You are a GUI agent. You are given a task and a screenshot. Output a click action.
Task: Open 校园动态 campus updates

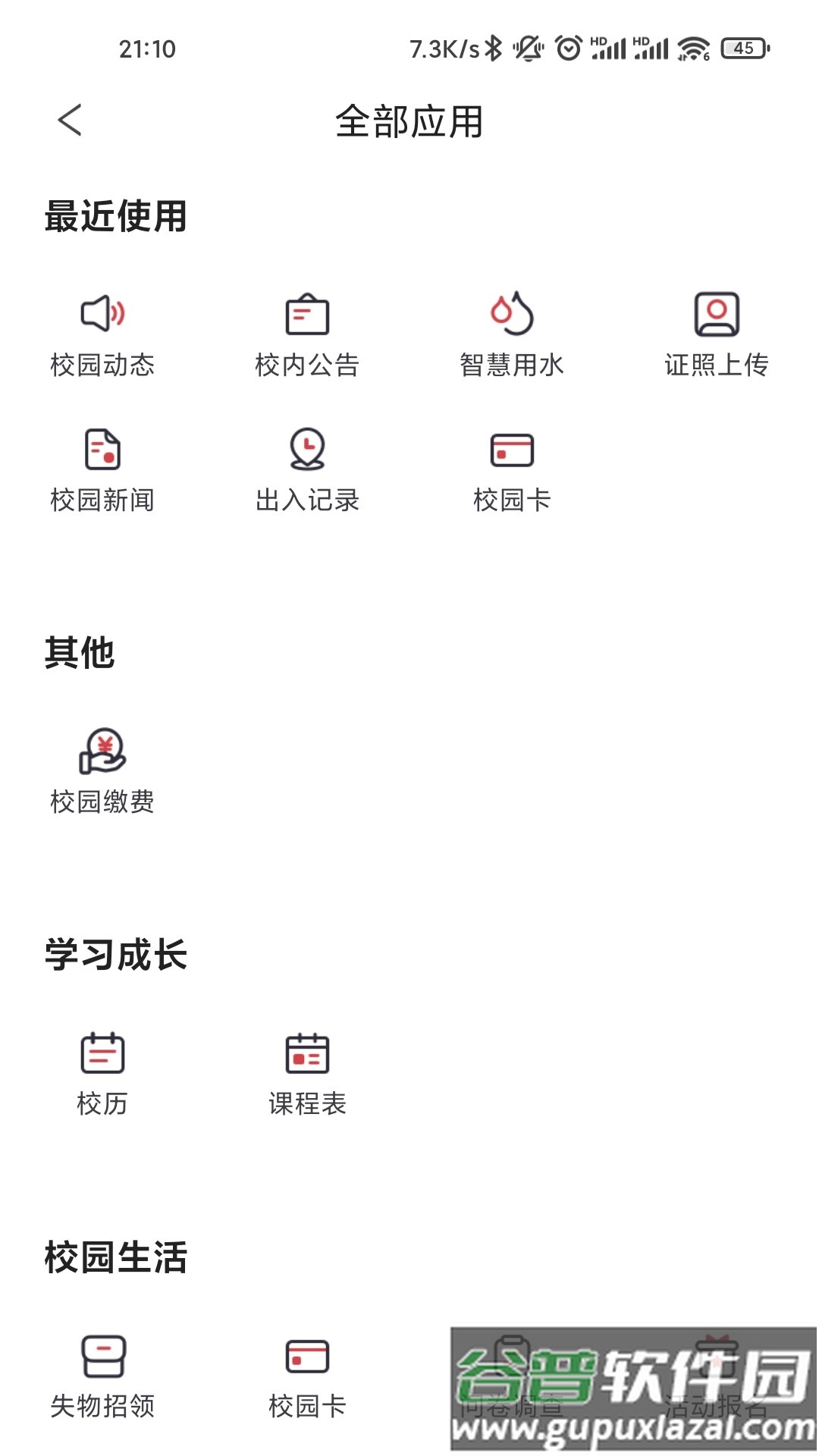pyautogui.click(x=102, y=334)
